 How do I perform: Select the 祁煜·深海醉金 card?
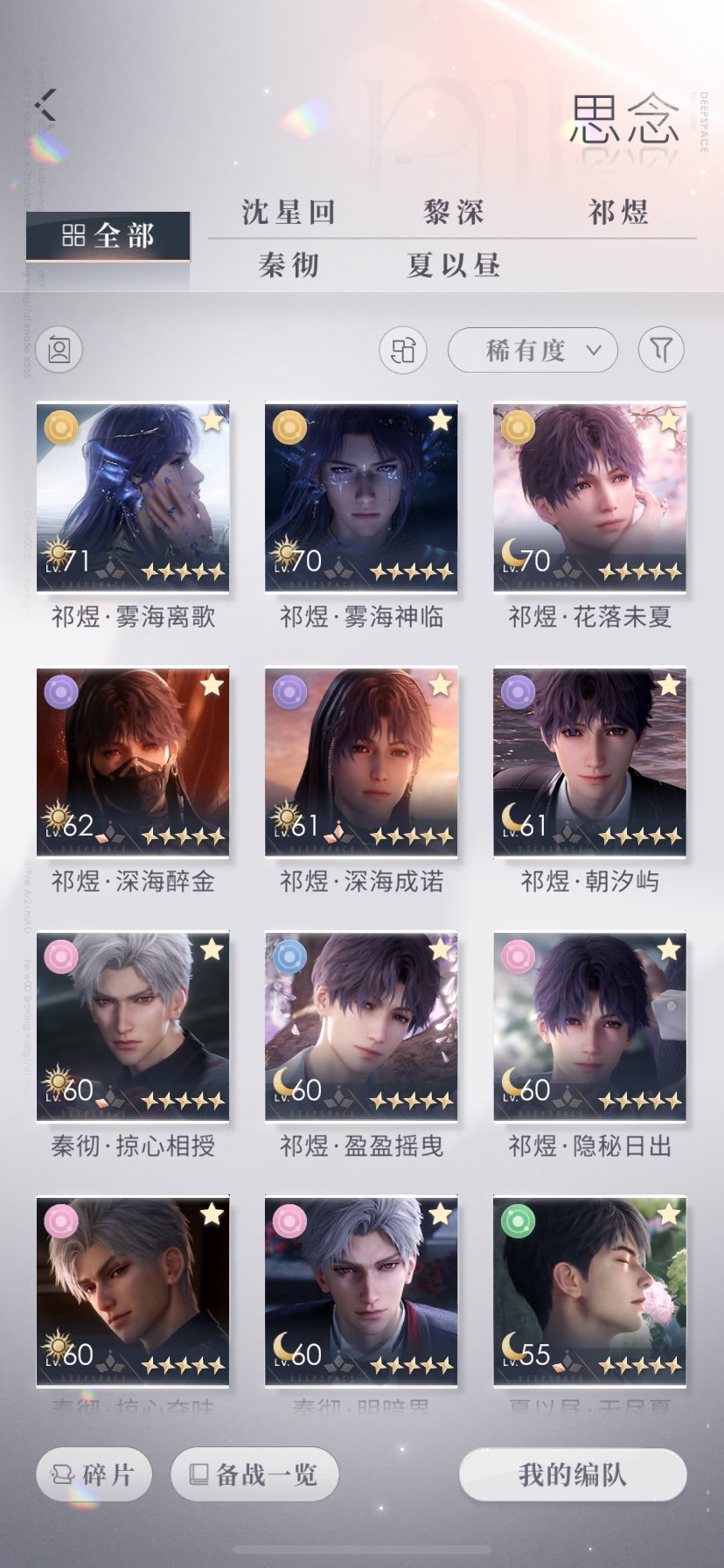click(133, 762)
